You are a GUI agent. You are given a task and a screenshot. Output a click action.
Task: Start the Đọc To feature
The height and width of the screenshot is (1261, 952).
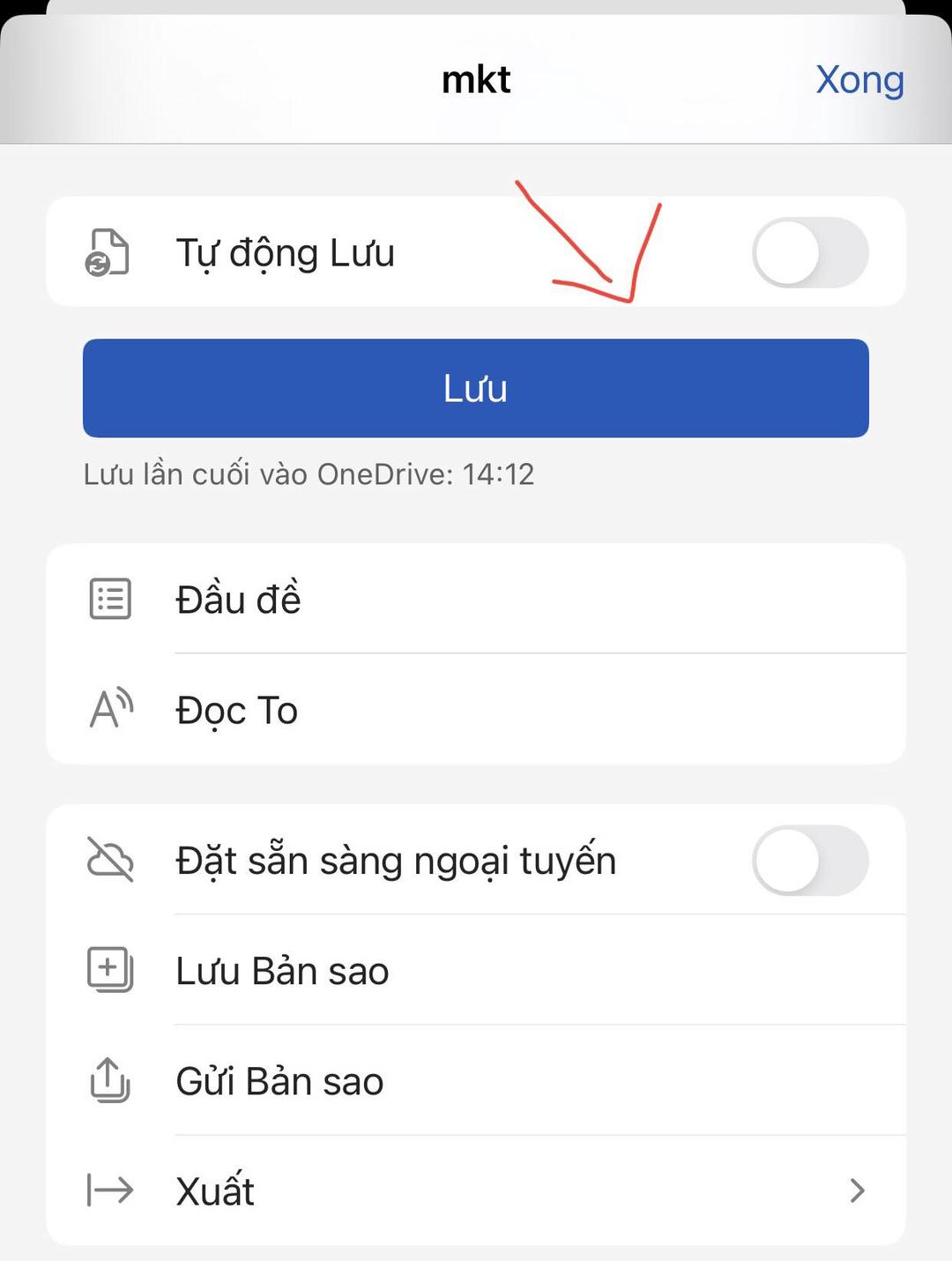(x=476, y=710)
